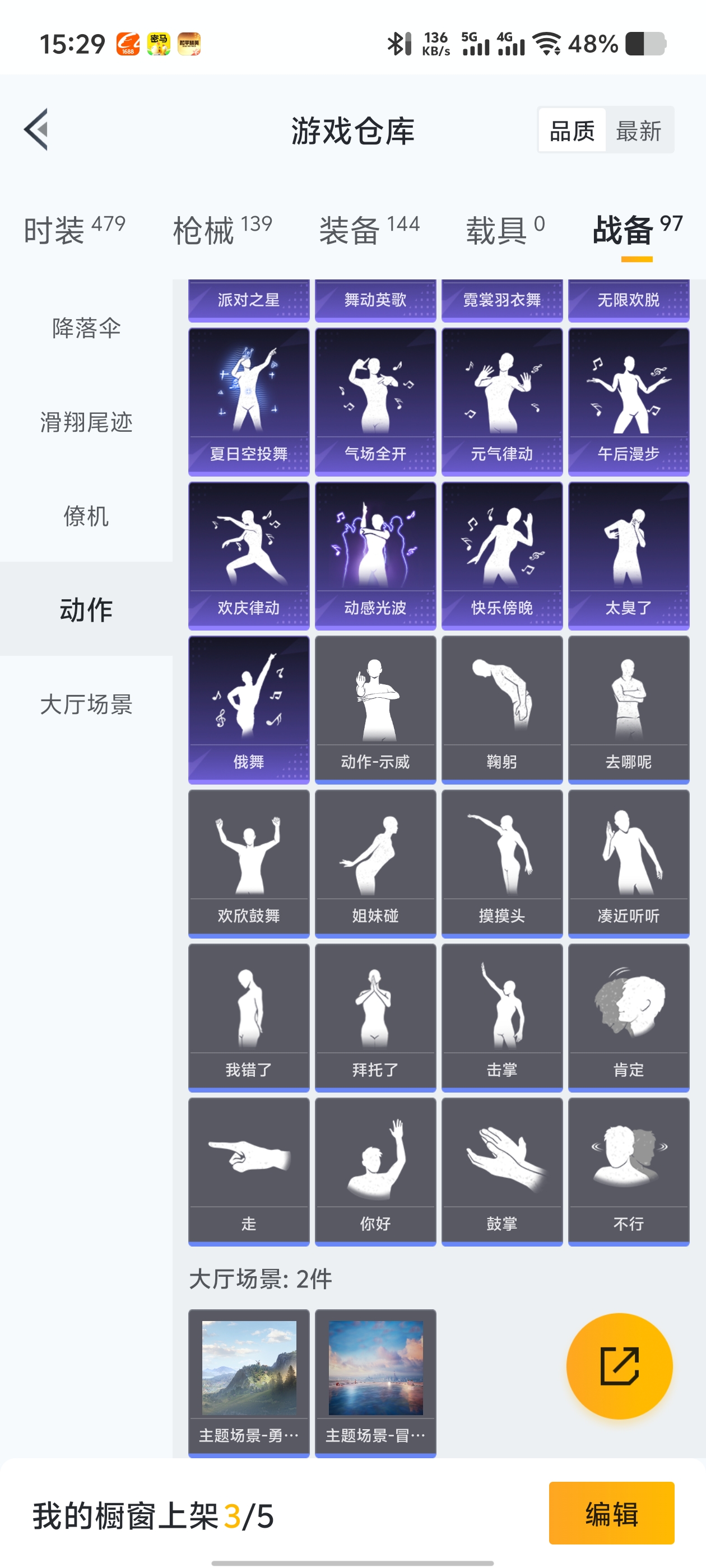706x1568 pixels.
Task: Open the 夏日空投舞 emote tile
Action: tap(249, 400)
